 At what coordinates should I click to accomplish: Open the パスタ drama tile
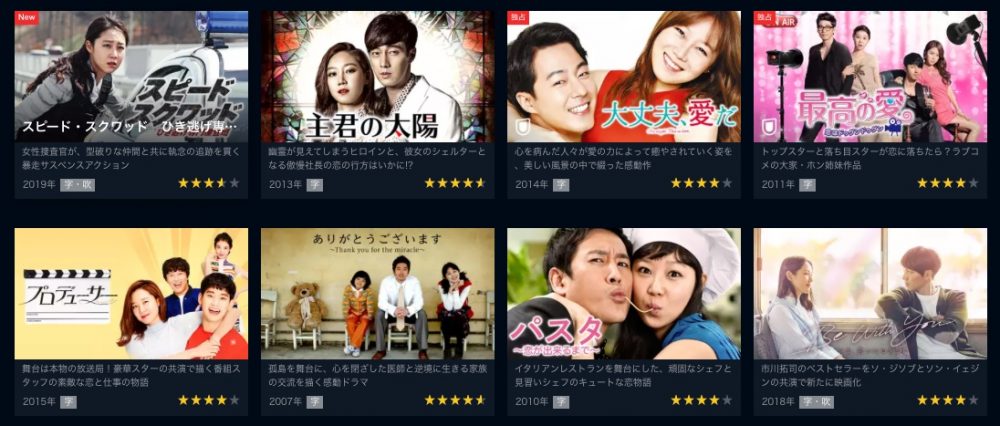(x=624, y=294)
